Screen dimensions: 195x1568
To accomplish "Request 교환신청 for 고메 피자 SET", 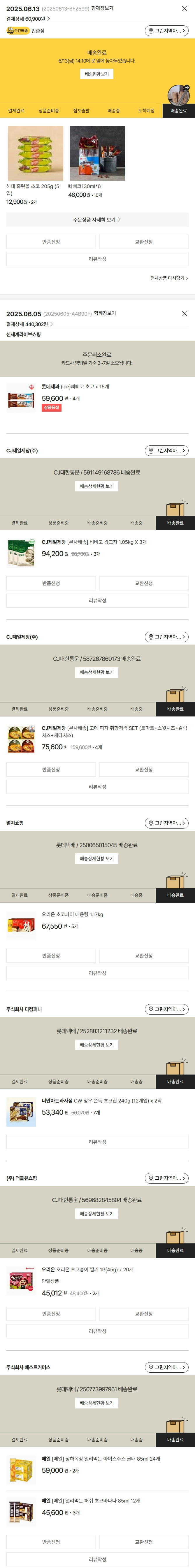I will (x=144, y=770).
